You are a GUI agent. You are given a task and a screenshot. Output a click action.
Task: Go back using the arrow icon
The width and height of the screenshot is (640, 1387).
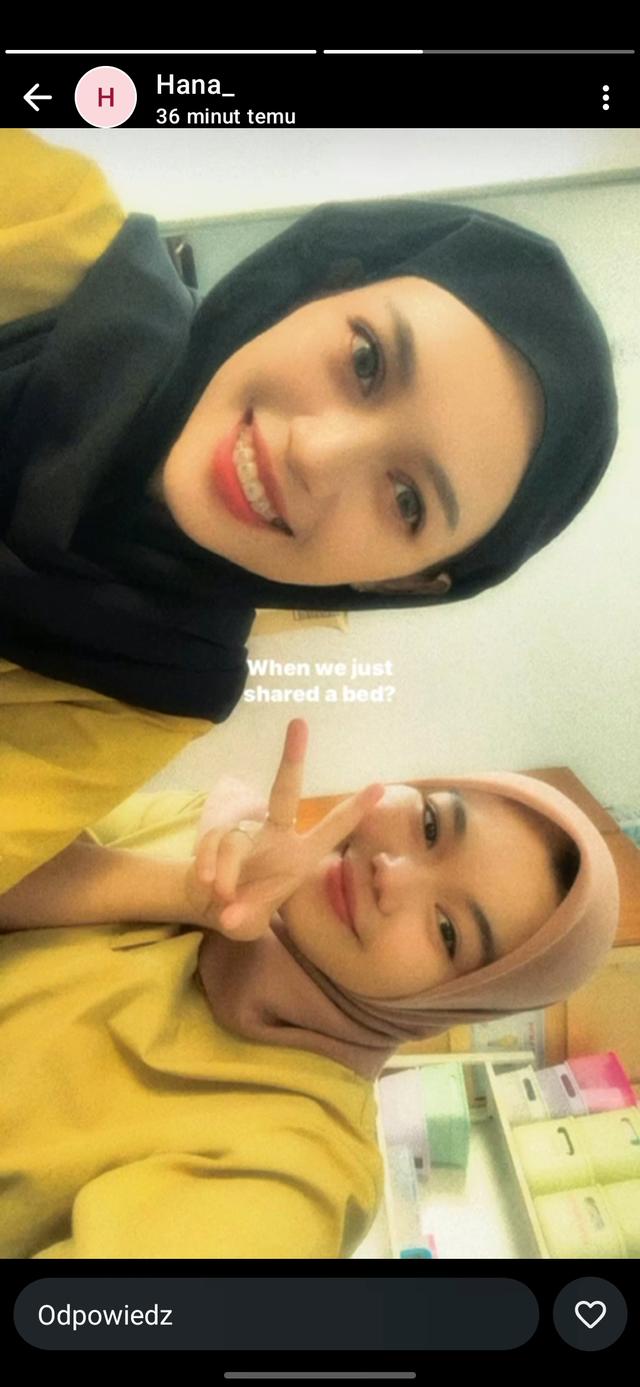pyautogui.click(x=37, y=97)
